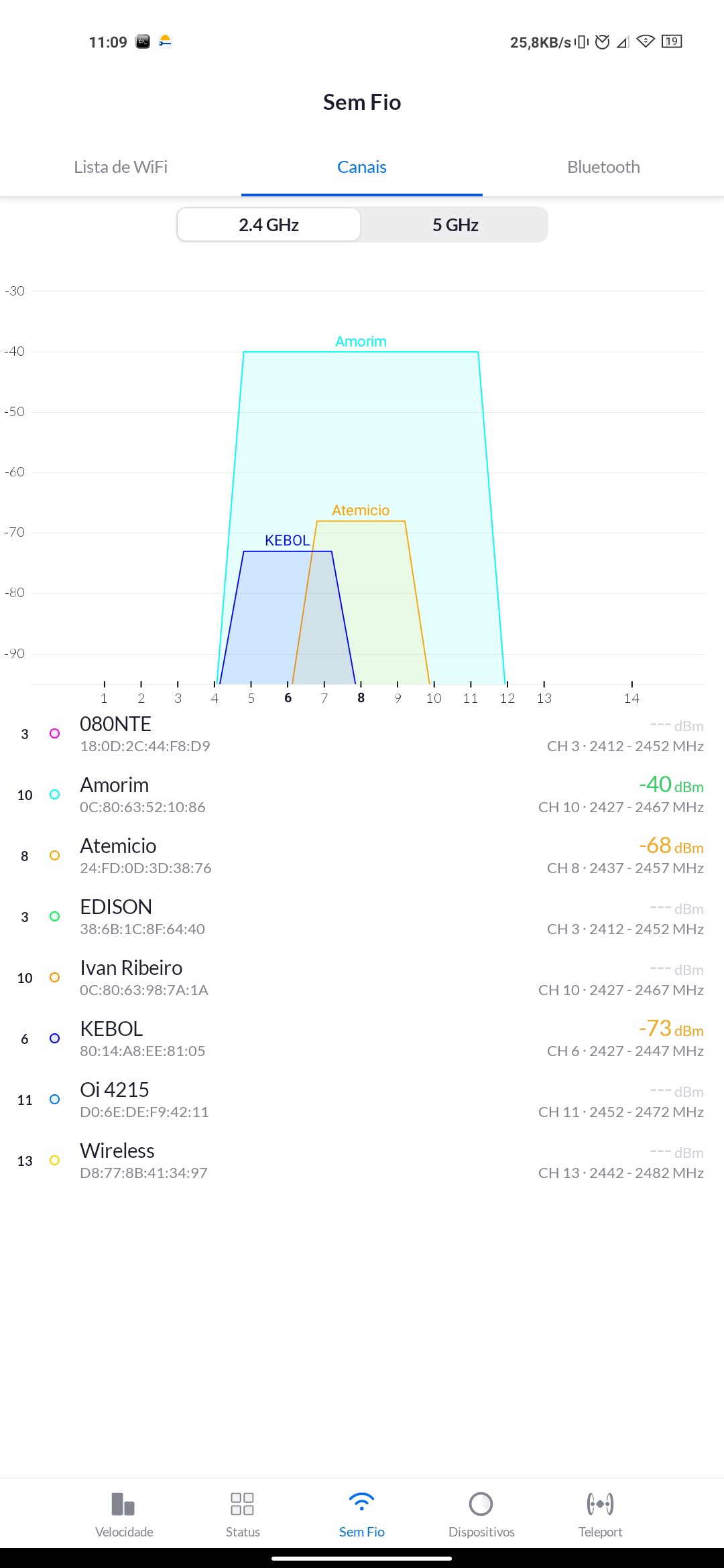Select the Canais tab

click(362, 167)
